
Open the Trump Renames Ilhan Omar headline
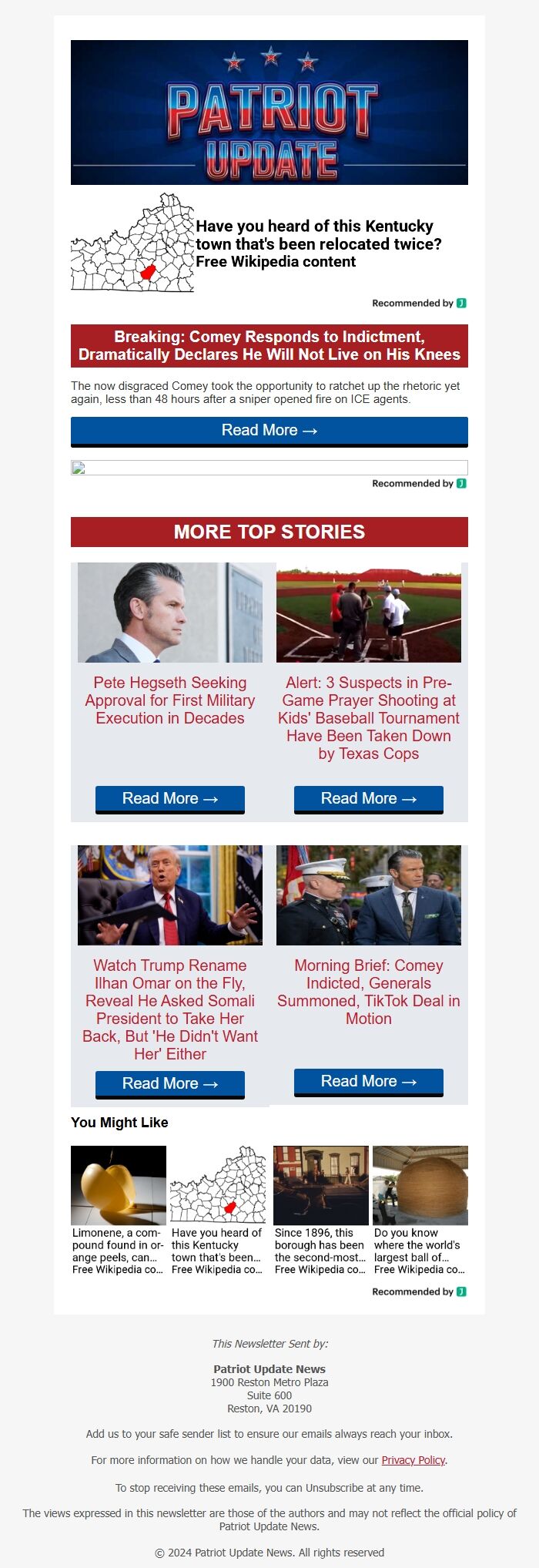point(170,1009)
